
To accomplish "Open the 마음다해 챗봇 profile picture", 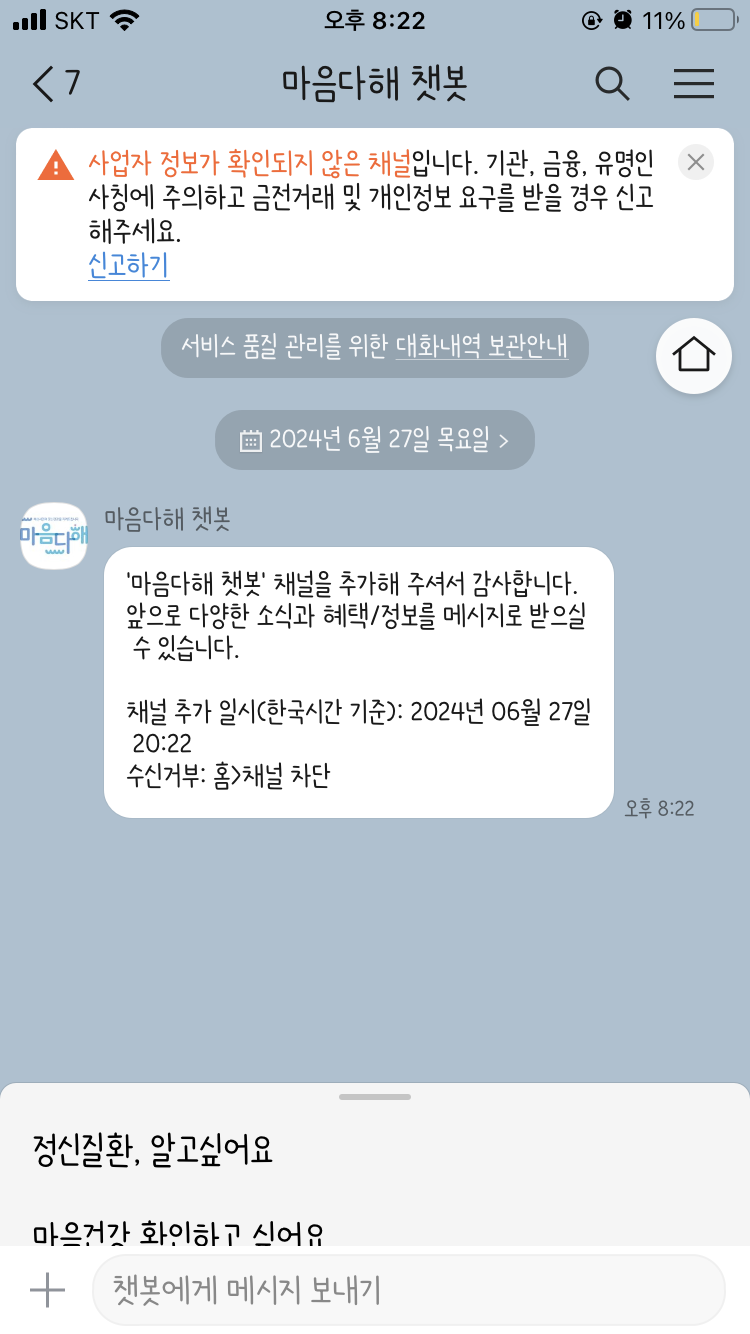I will (x=54, y=536).
